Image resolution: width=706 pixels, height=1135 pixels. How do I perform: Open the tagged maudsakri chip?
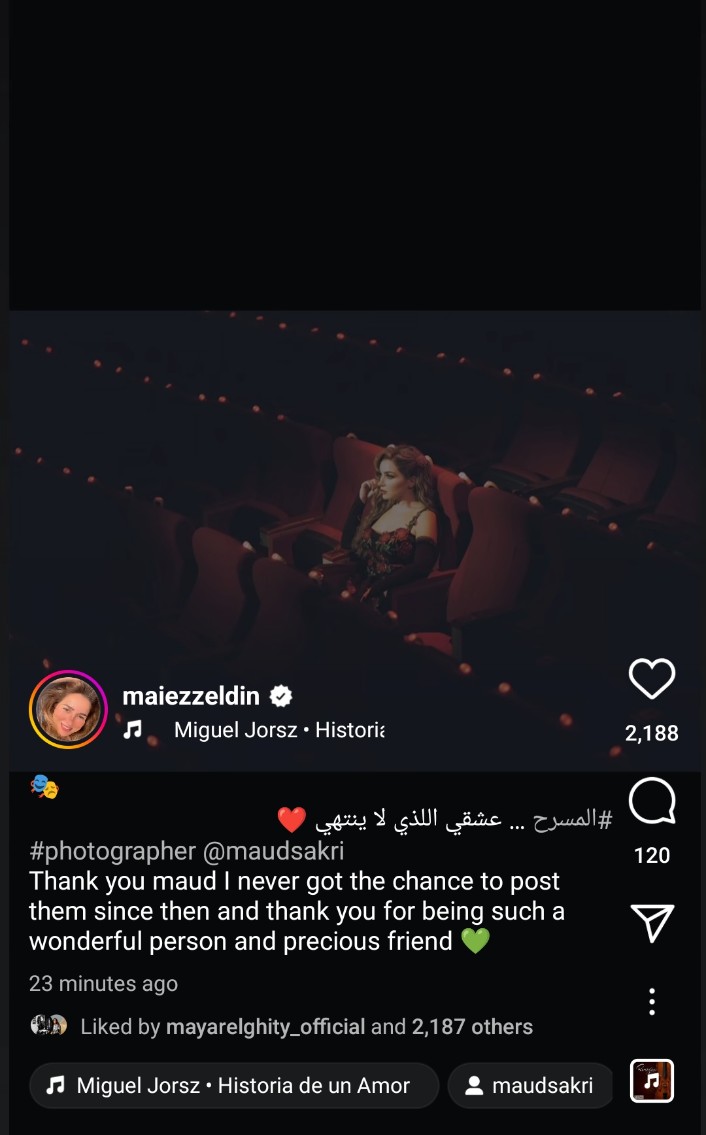(x=530, y=1085)
